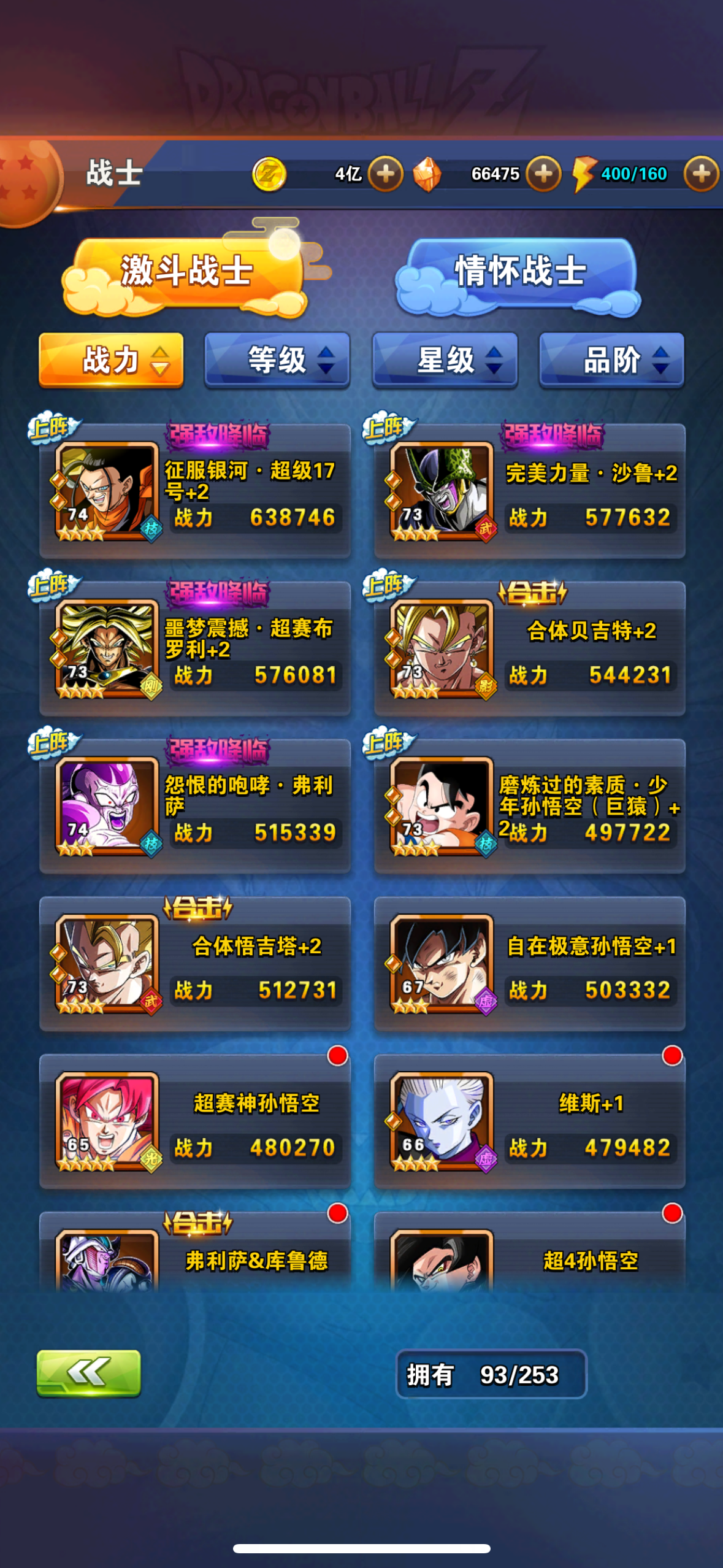Open warrior card 超赛神孙悟空

(x=195, y=1121)
